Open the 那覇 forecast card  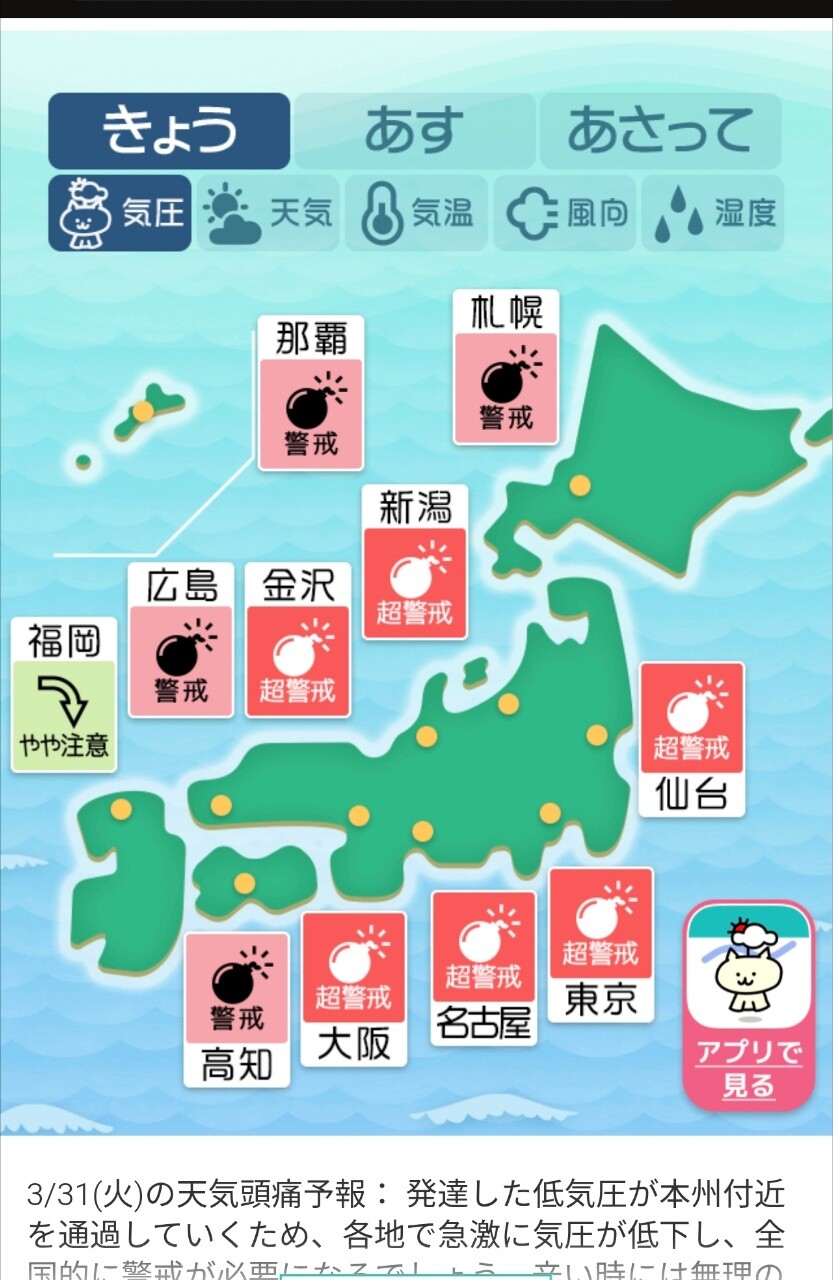[x=311, y=394]
